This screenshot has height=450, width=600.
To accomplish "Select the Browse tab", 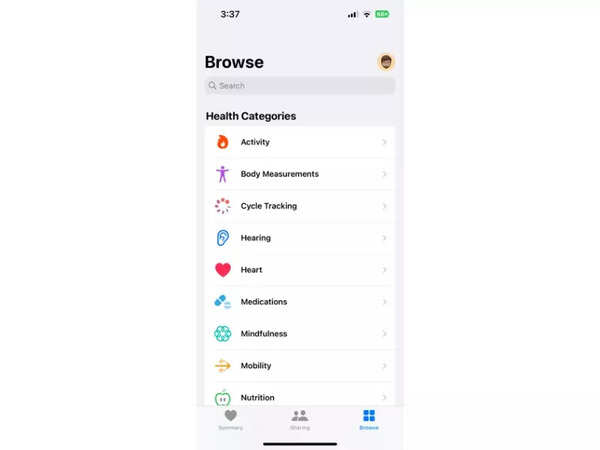I will pyautogui.click(x=369, y=419).
